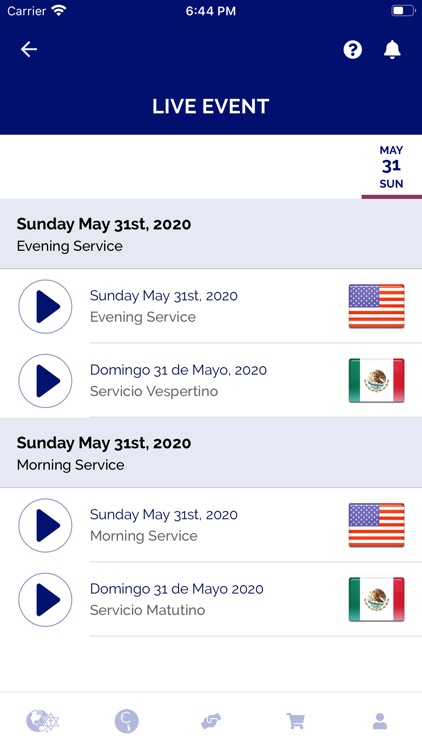Play the Servicio Vespertino stream
The width and height of the screenshot is (422, 750).
pyautogui.click(x=45, y=381)
